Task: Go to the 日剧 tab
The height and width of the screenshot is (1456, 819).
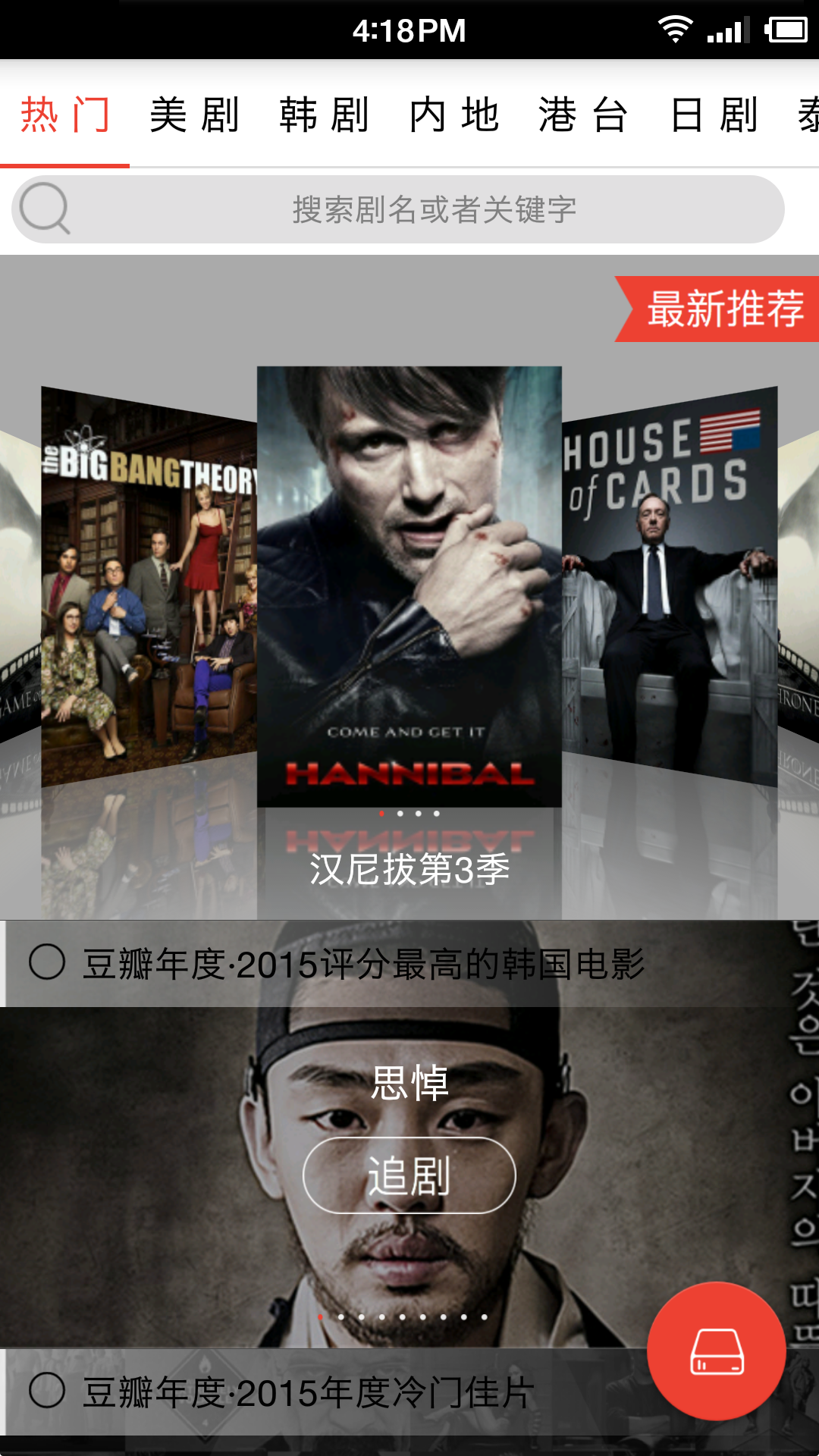Action: (714, 115)
